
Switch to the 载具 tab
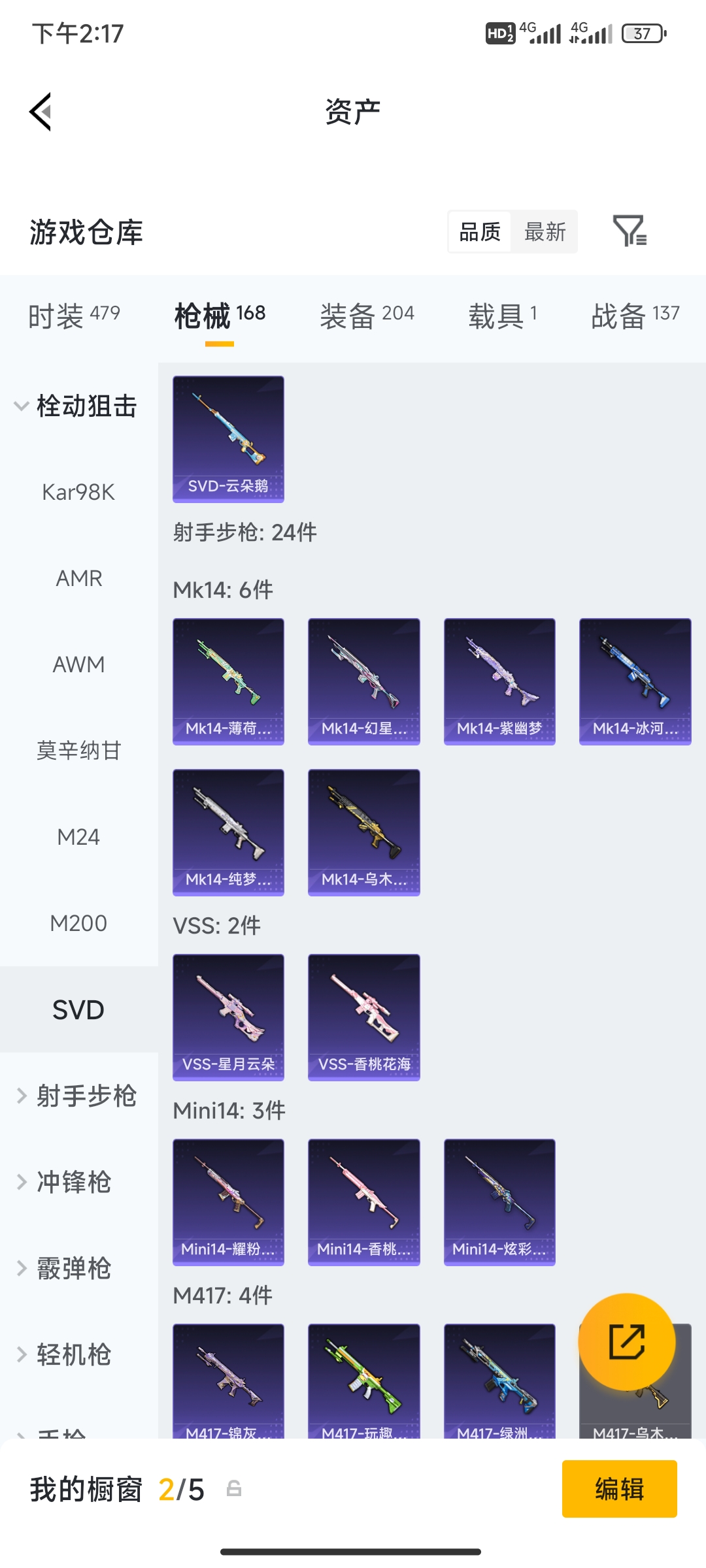503,316
